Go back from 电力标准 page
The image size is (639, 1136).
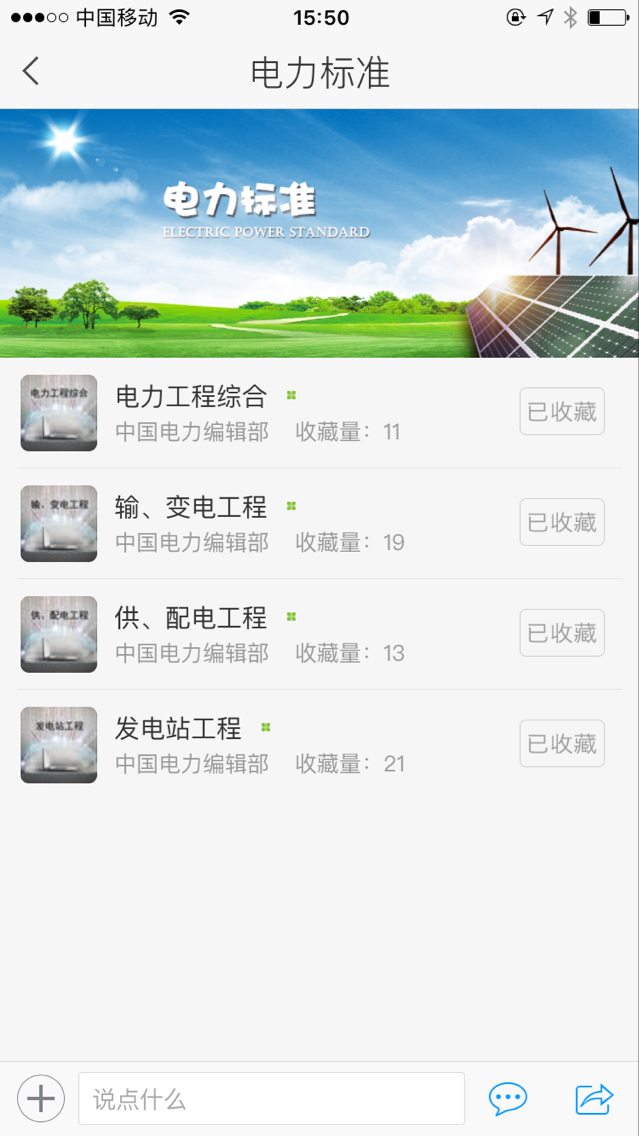coord(31,71)
